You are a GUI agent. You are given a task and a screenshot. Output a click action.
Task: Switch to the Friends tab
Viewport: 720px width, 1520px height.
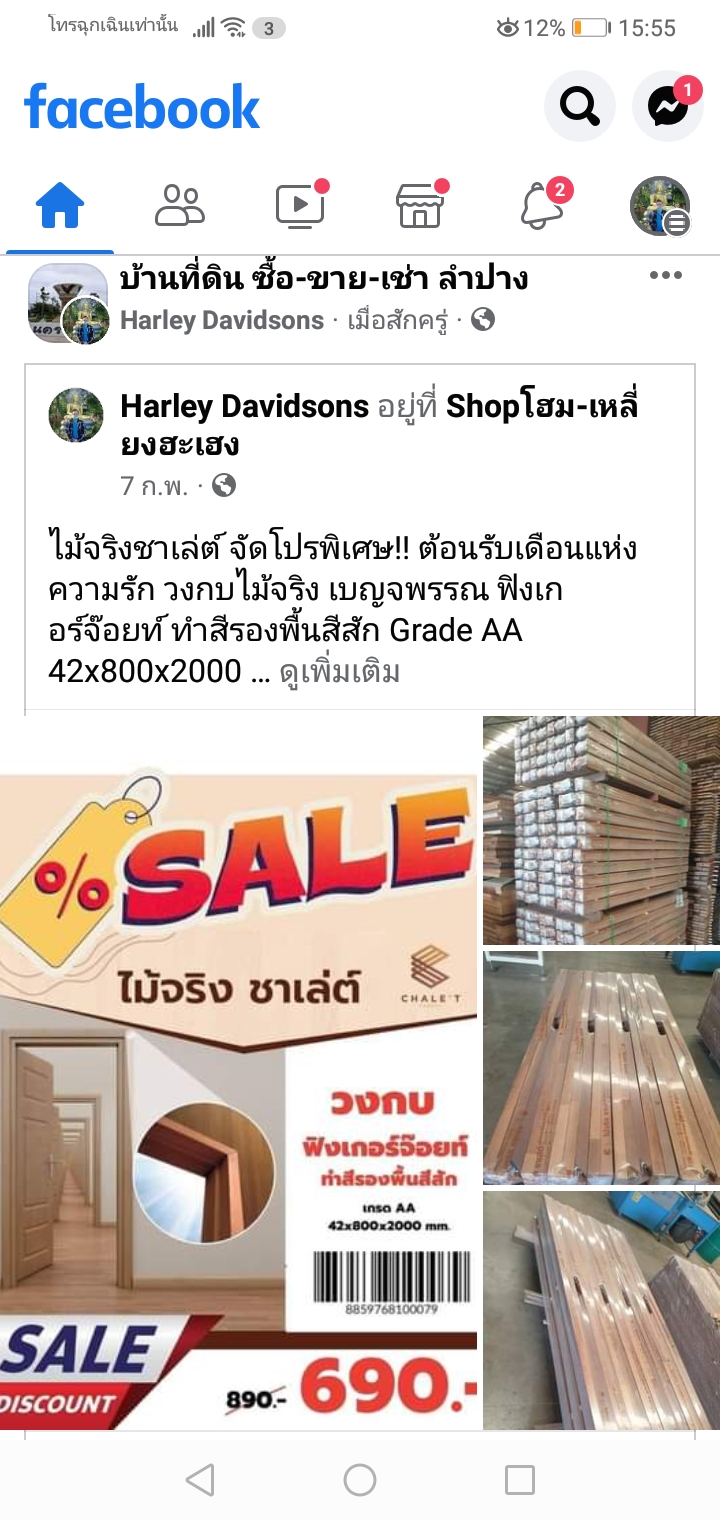[x=180, y=206]
